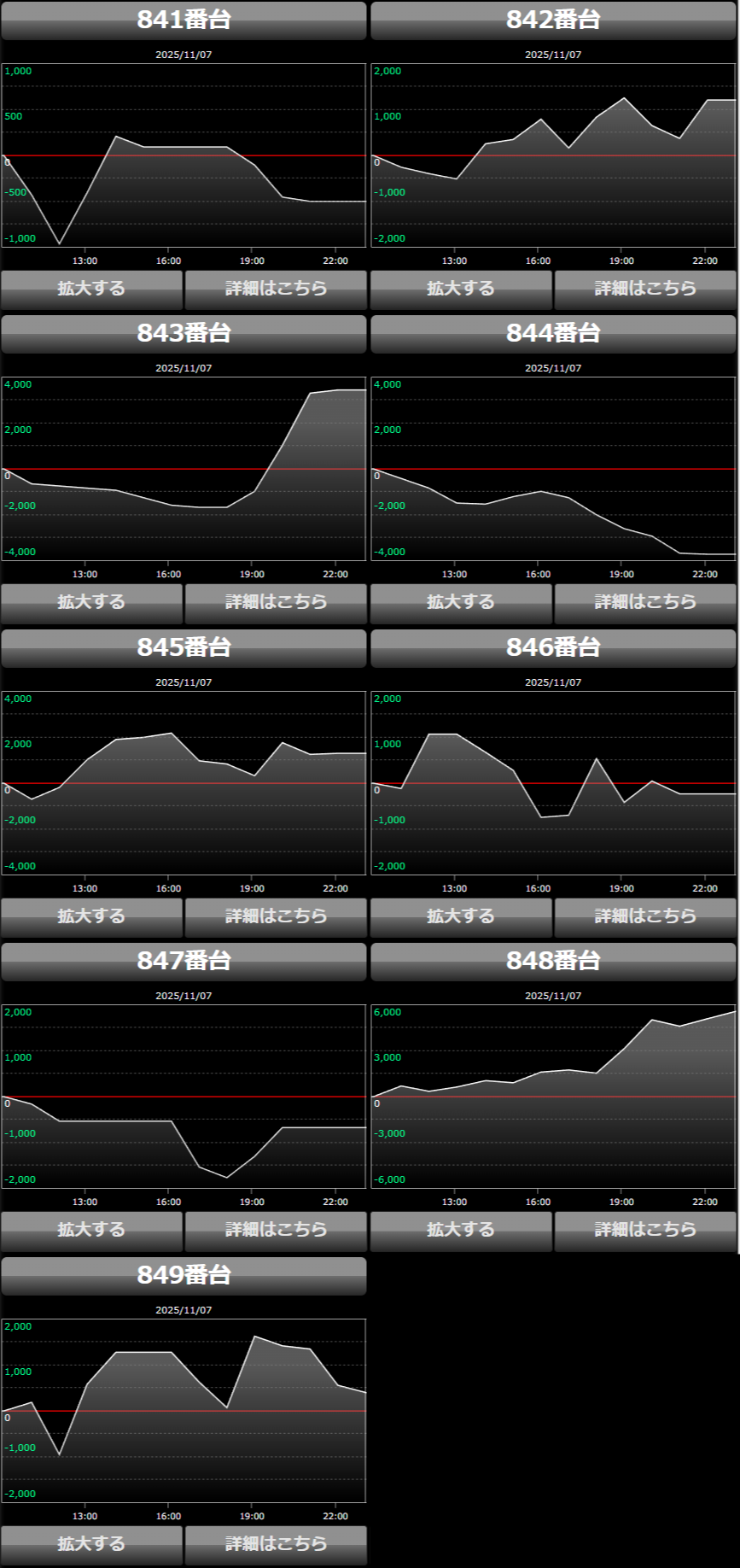Image resolution: width=740 pixels, height=1568 pixels.
Task: Tap 詳細はこちら below 844番台
Action: click(645, 602)
